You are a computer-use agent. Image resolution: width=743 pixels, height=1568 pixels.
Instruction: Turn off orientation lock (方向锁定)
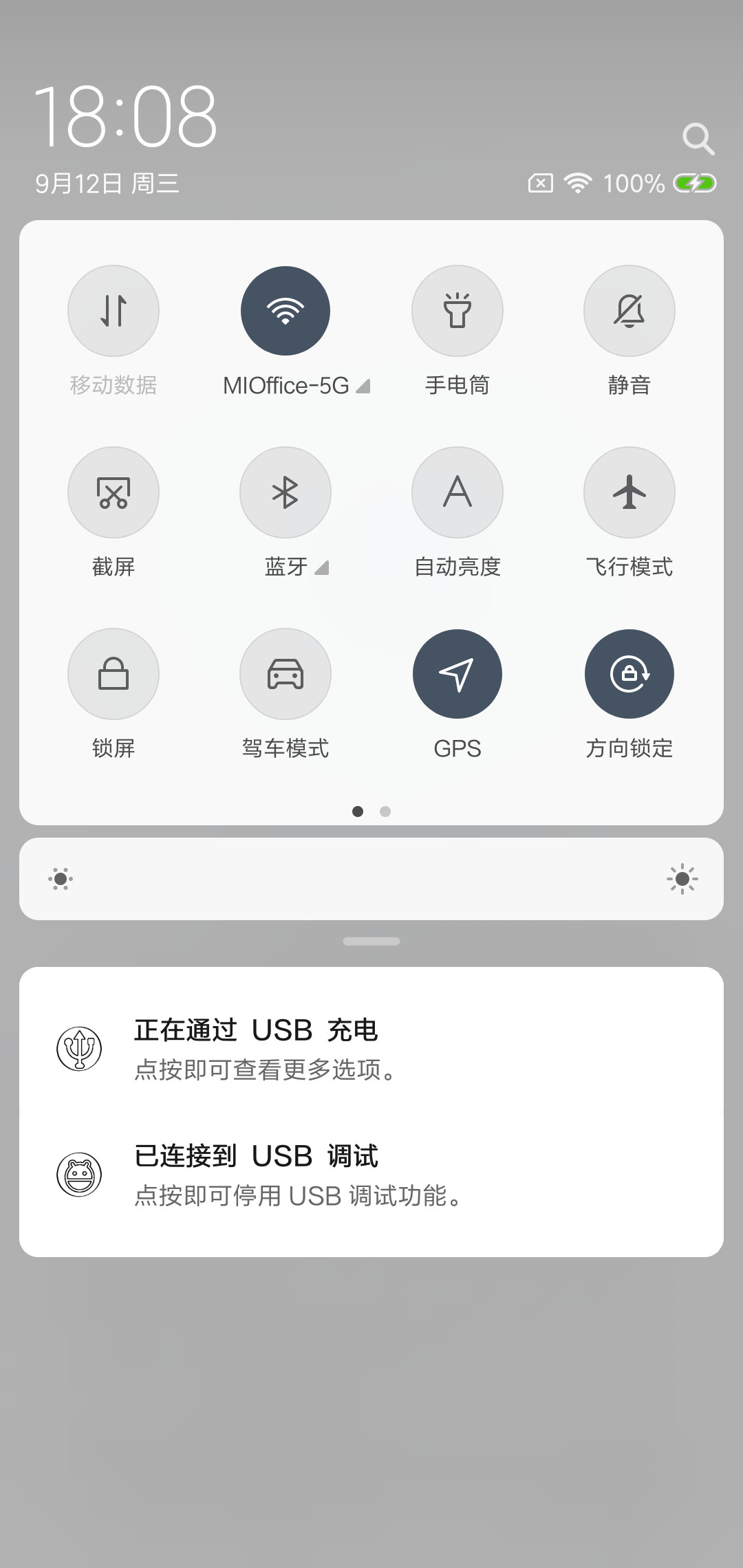coord(629,674)
